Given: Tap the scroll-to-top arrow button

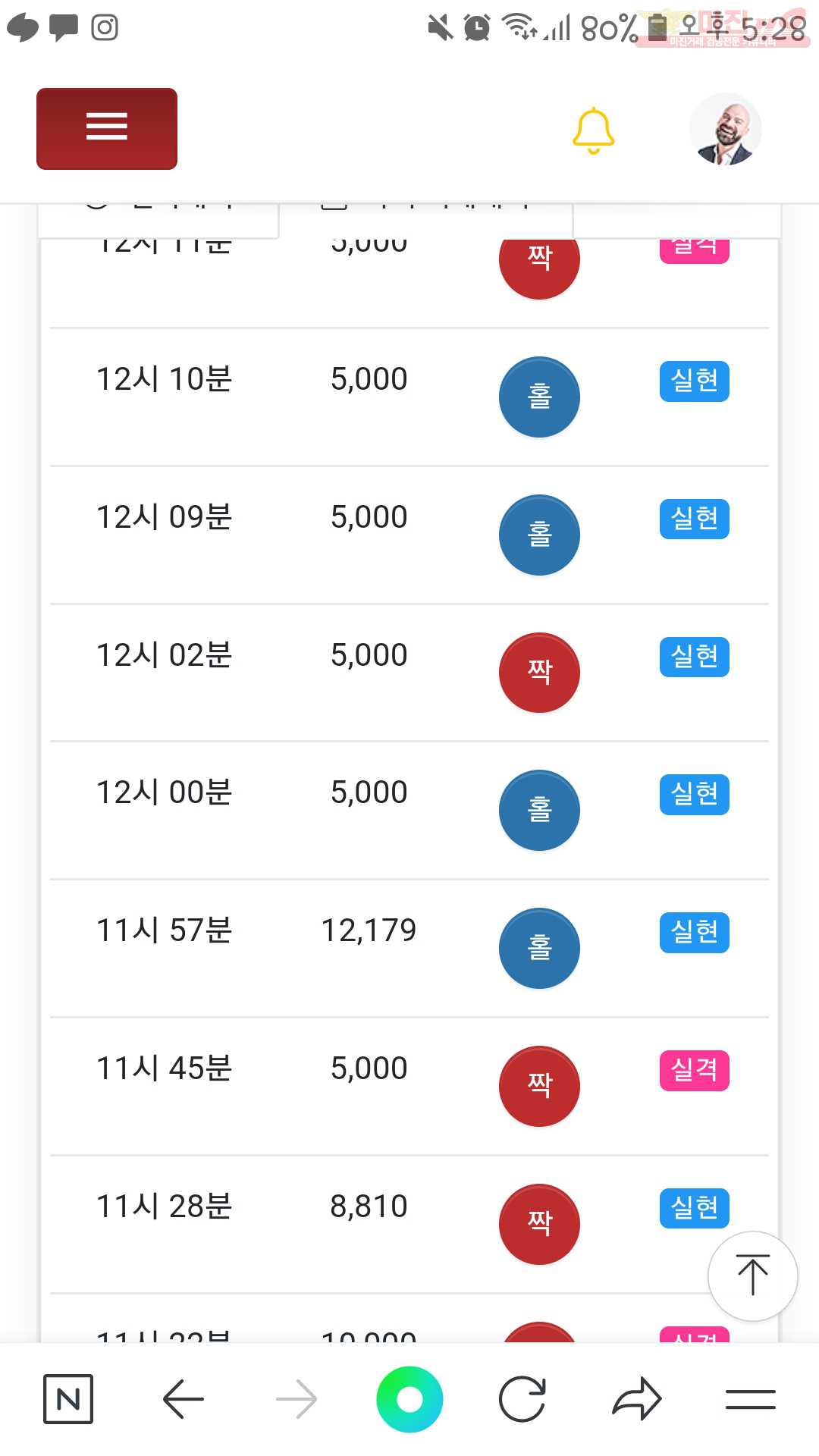Looking at the screenshot, I should [752, 1276].
